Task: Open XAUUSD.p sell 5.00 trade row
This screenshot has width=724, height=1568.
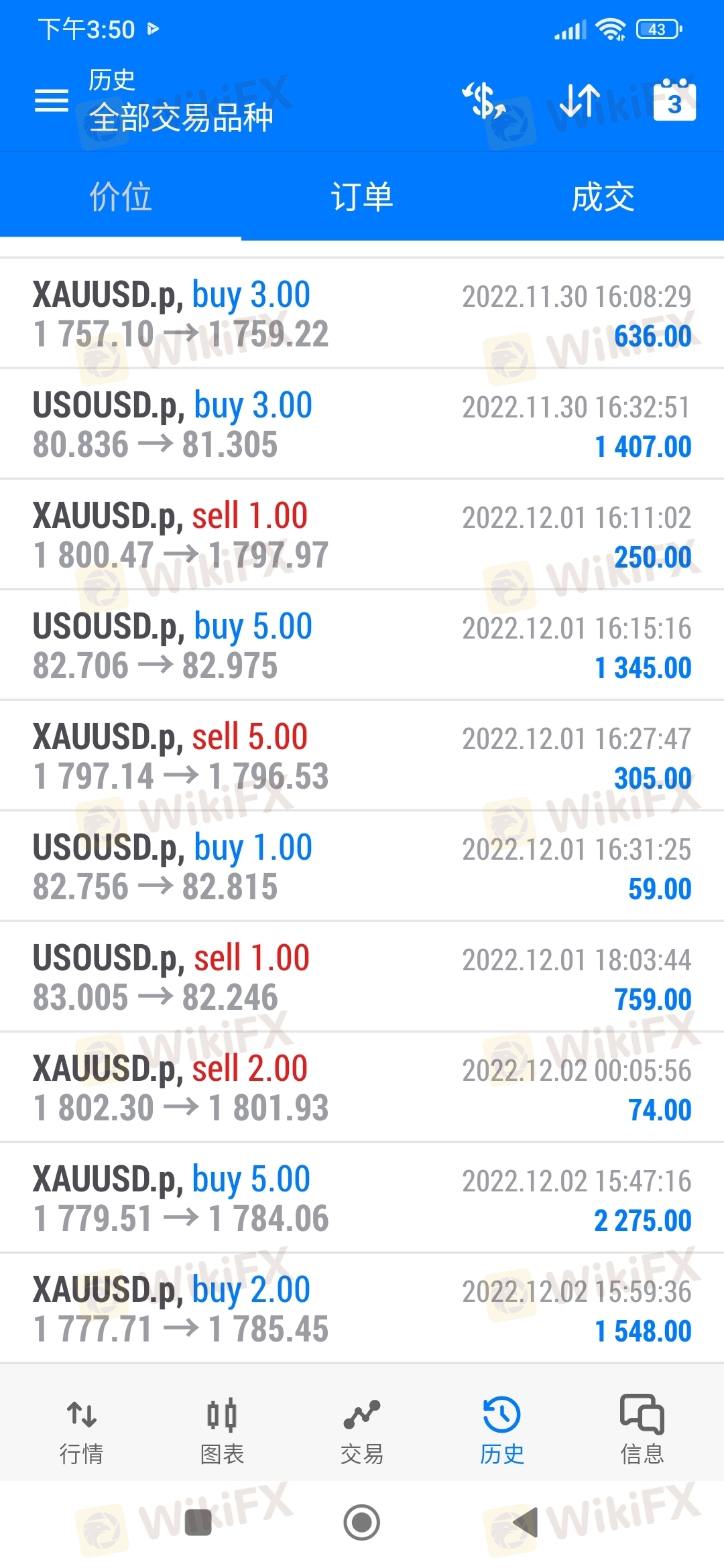Action: [x=362, y=756]
